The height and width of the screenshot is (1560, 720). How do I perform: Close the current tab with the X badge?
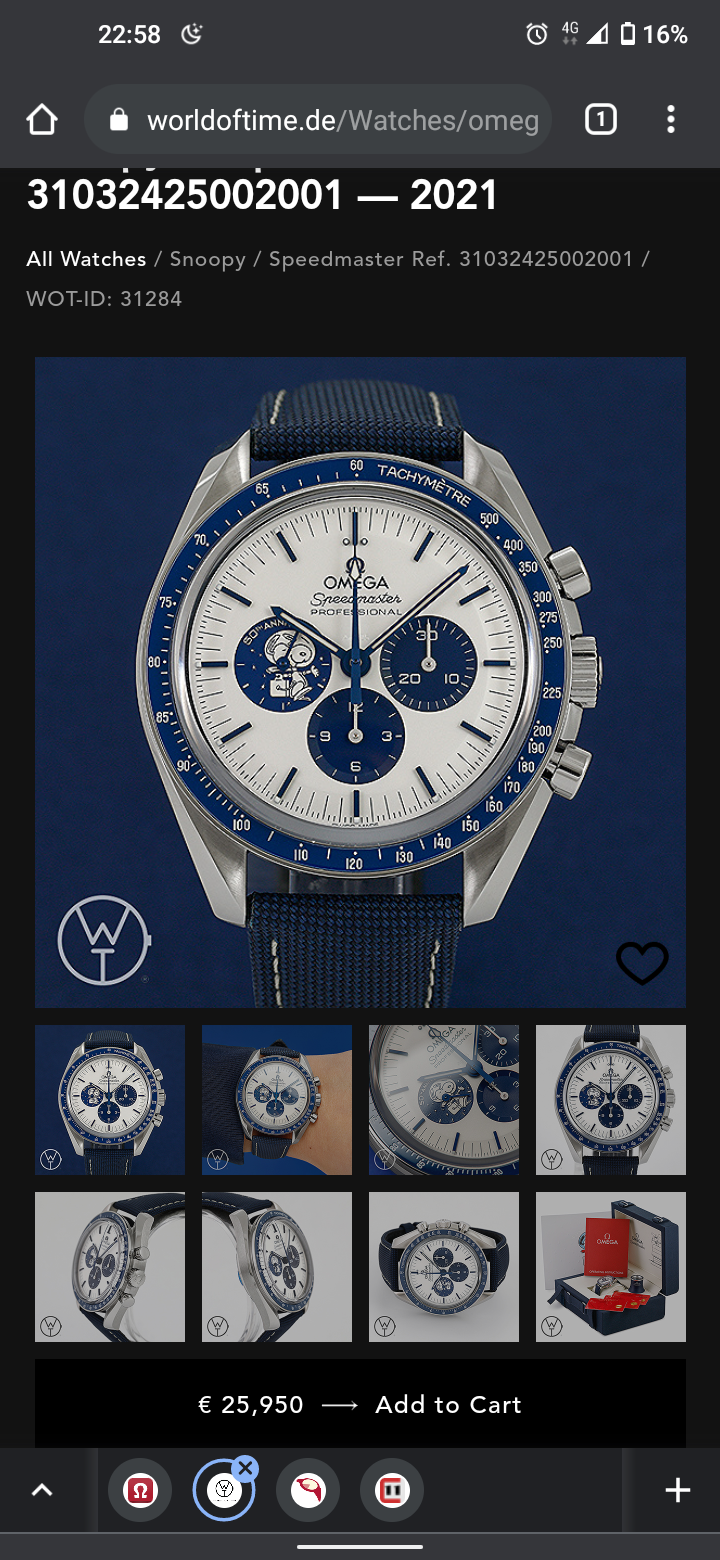click(246, 1468)
